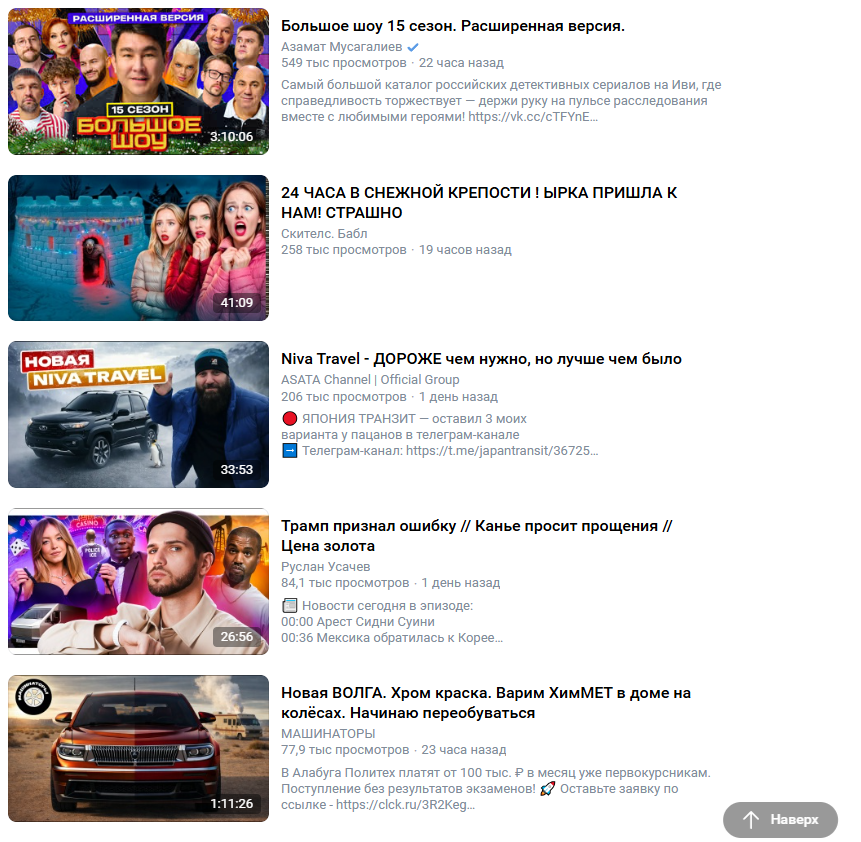Open the Трамп признал ошибку video thumbnail
861x842 pixels.
[138, 581]
